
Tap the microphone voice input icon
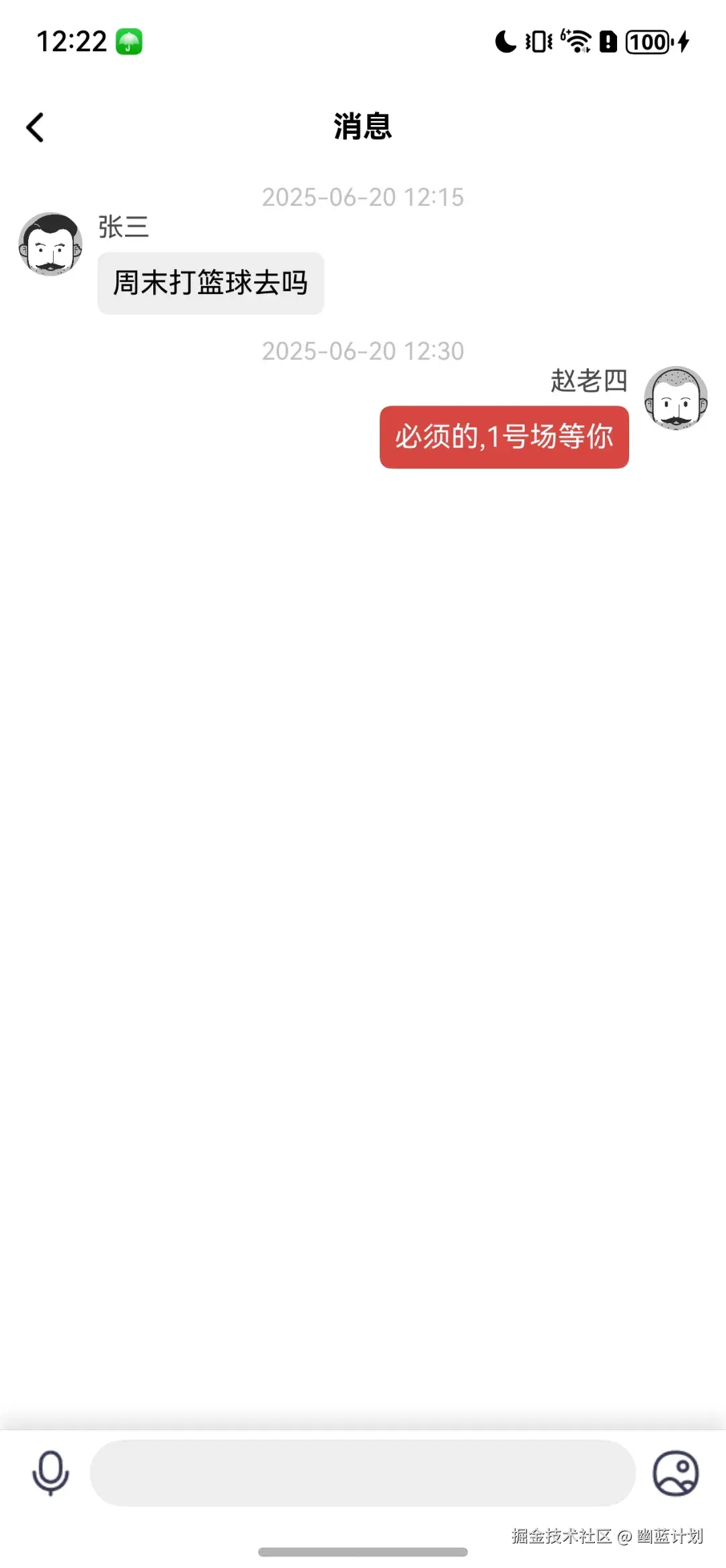click(x=50, y=1473)
